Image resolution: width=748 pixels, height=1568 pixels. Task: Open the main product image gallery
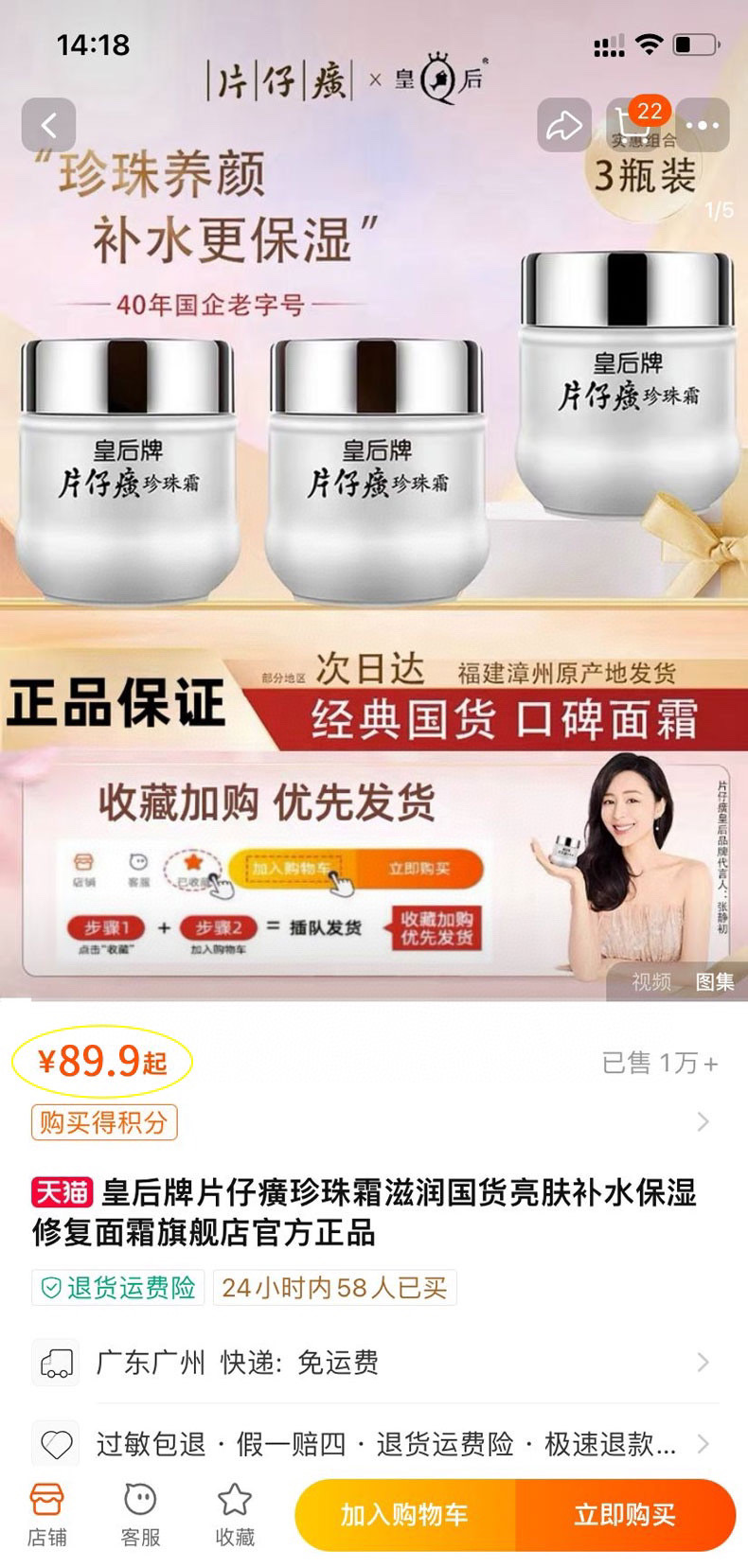(374, 473)
